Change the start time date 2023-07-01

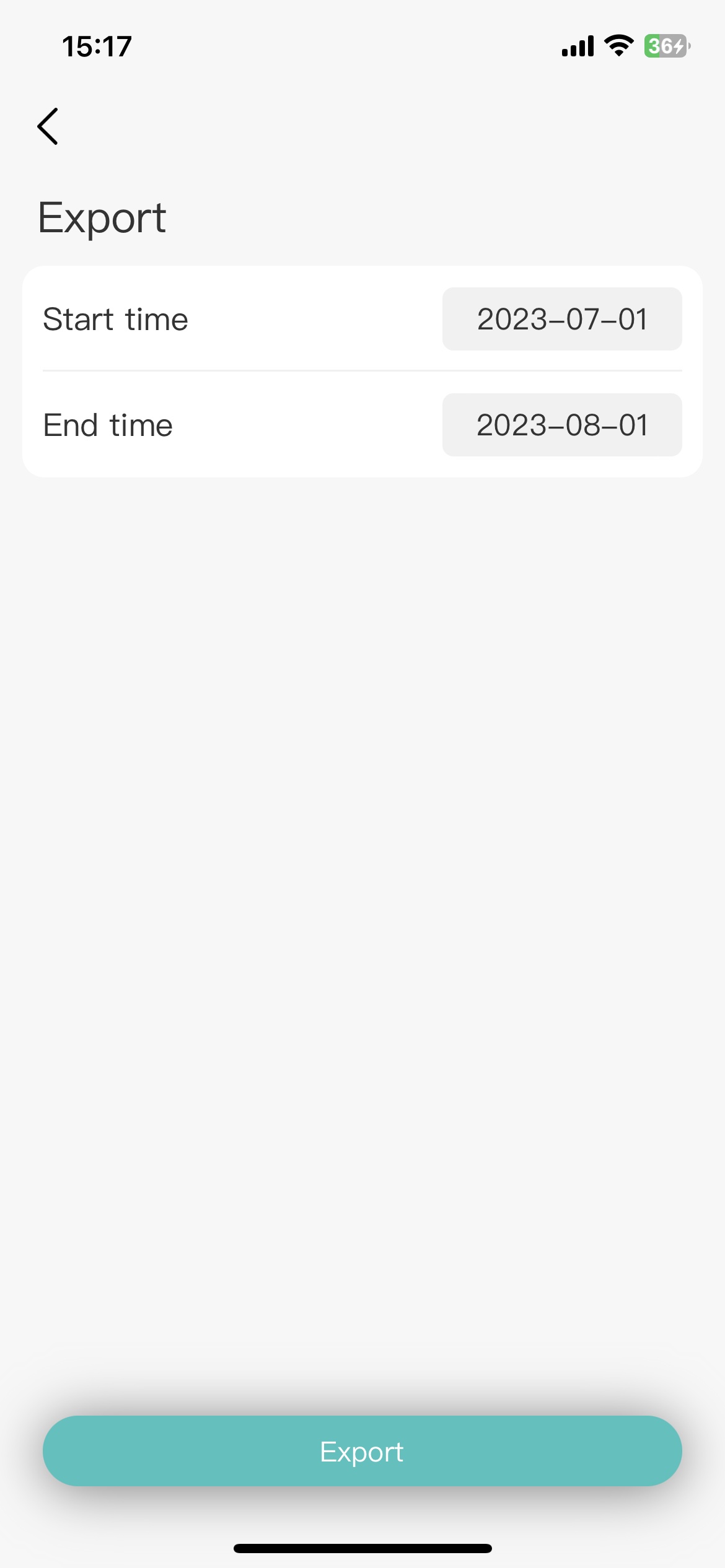click(x=561, y=319)
